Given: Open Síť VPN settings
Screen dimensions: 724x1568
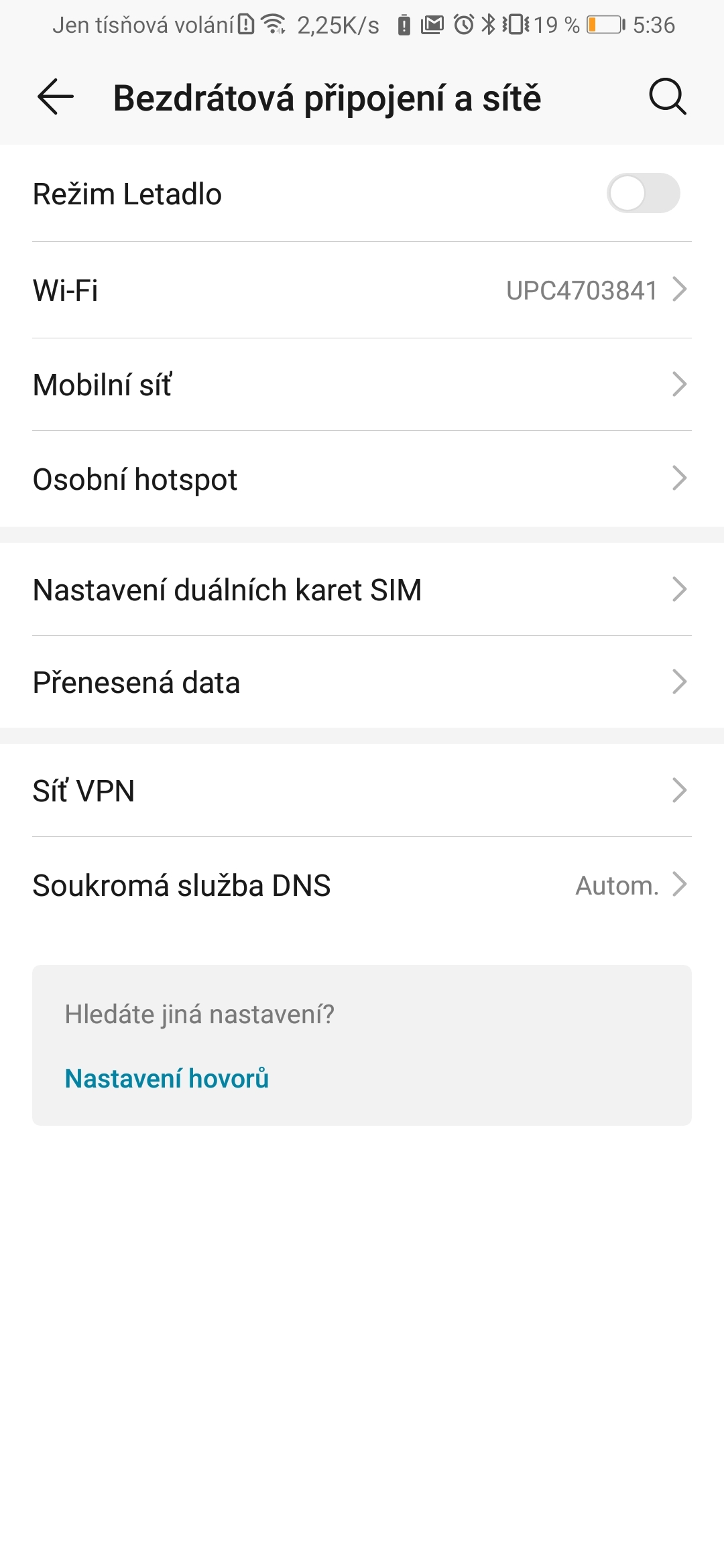Looking at the screenshot, I should tap(362, 791).
